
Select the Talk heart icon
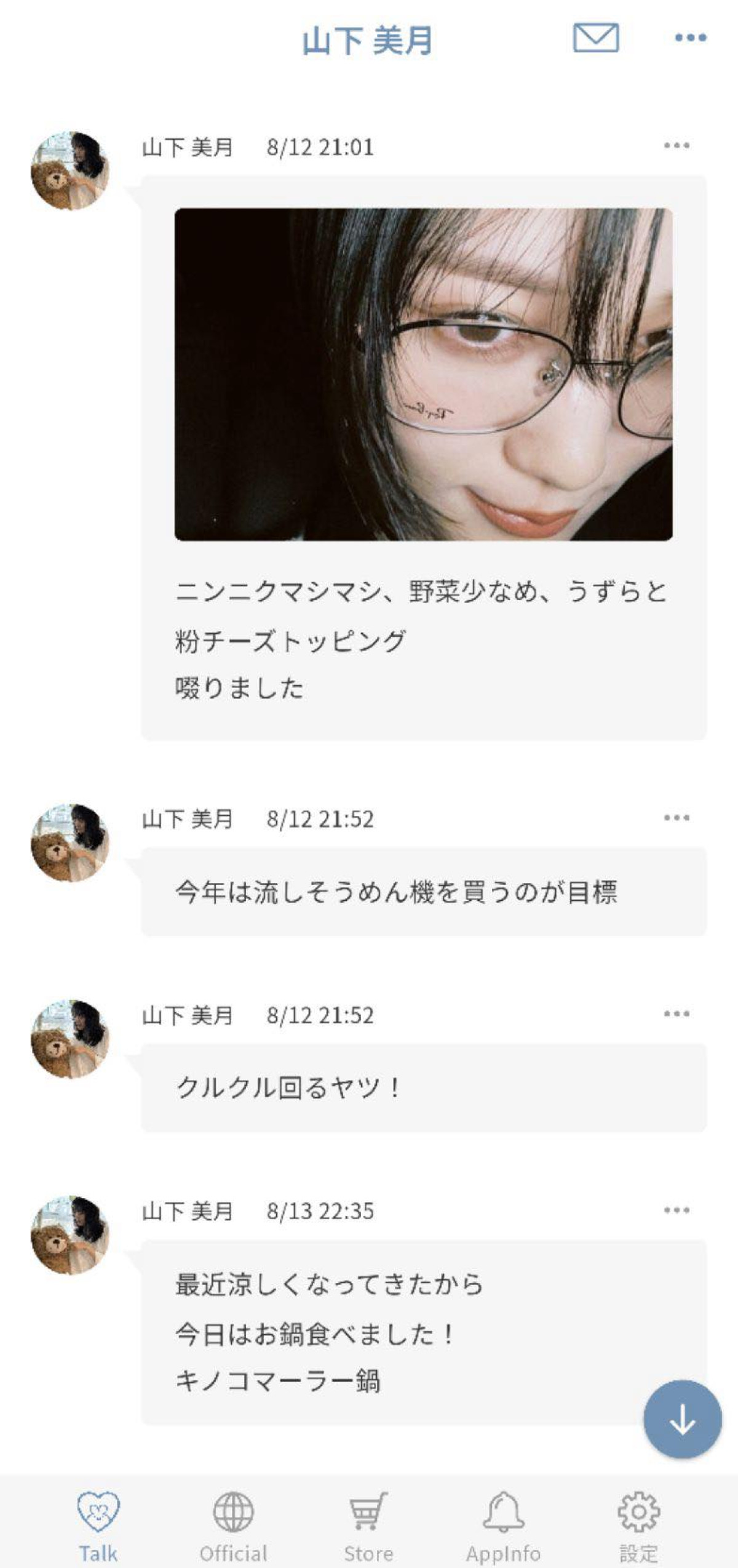click(x=100, y=1511)
